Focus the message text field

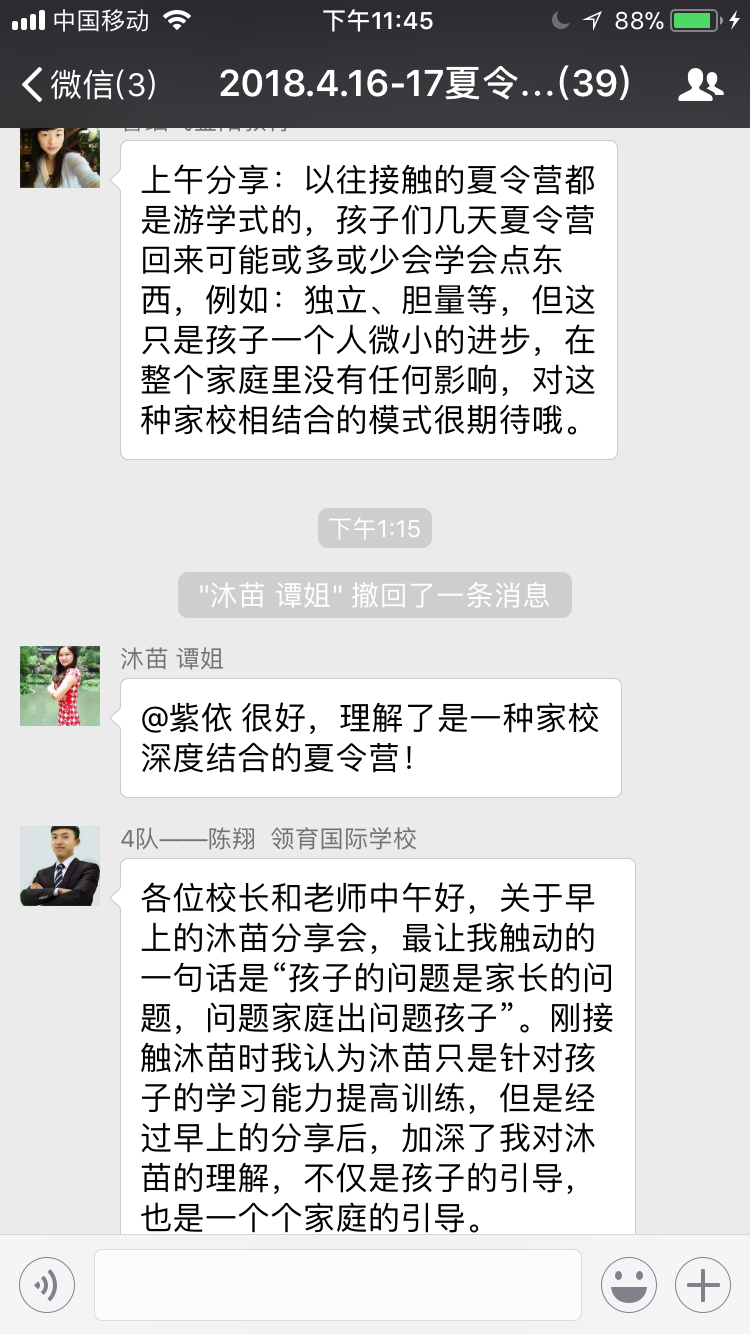[x=337, y=1285]
